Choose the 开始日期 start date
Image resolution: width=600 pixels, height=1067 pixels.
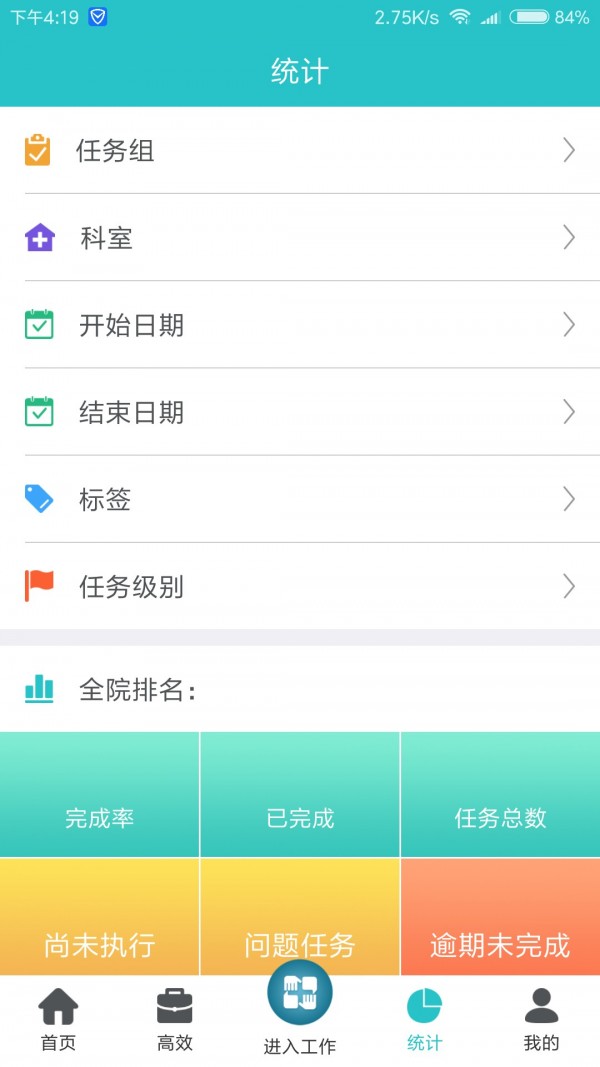300,325
